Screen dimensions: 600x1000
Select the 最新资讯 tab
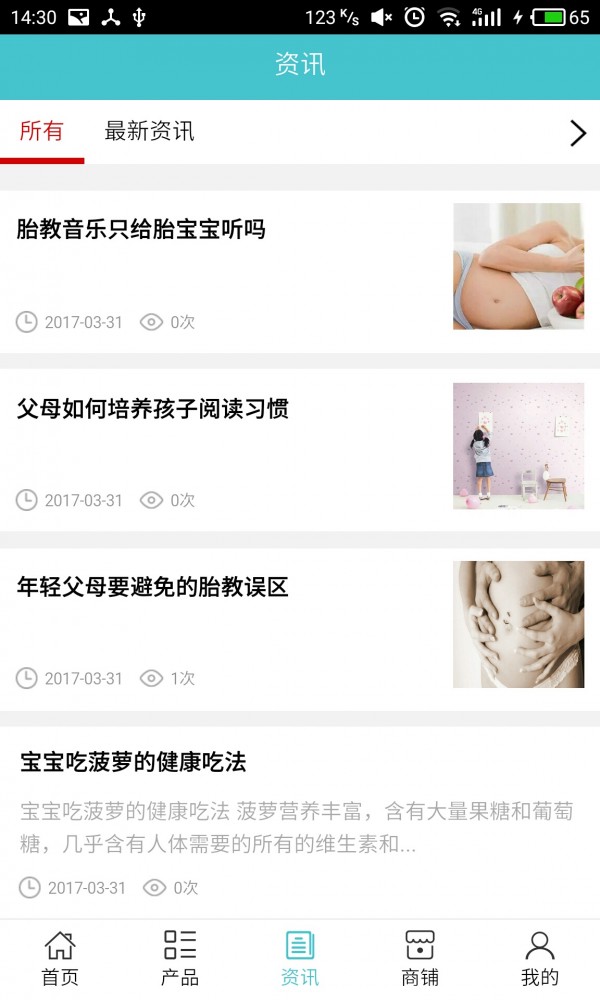[149, 132]
